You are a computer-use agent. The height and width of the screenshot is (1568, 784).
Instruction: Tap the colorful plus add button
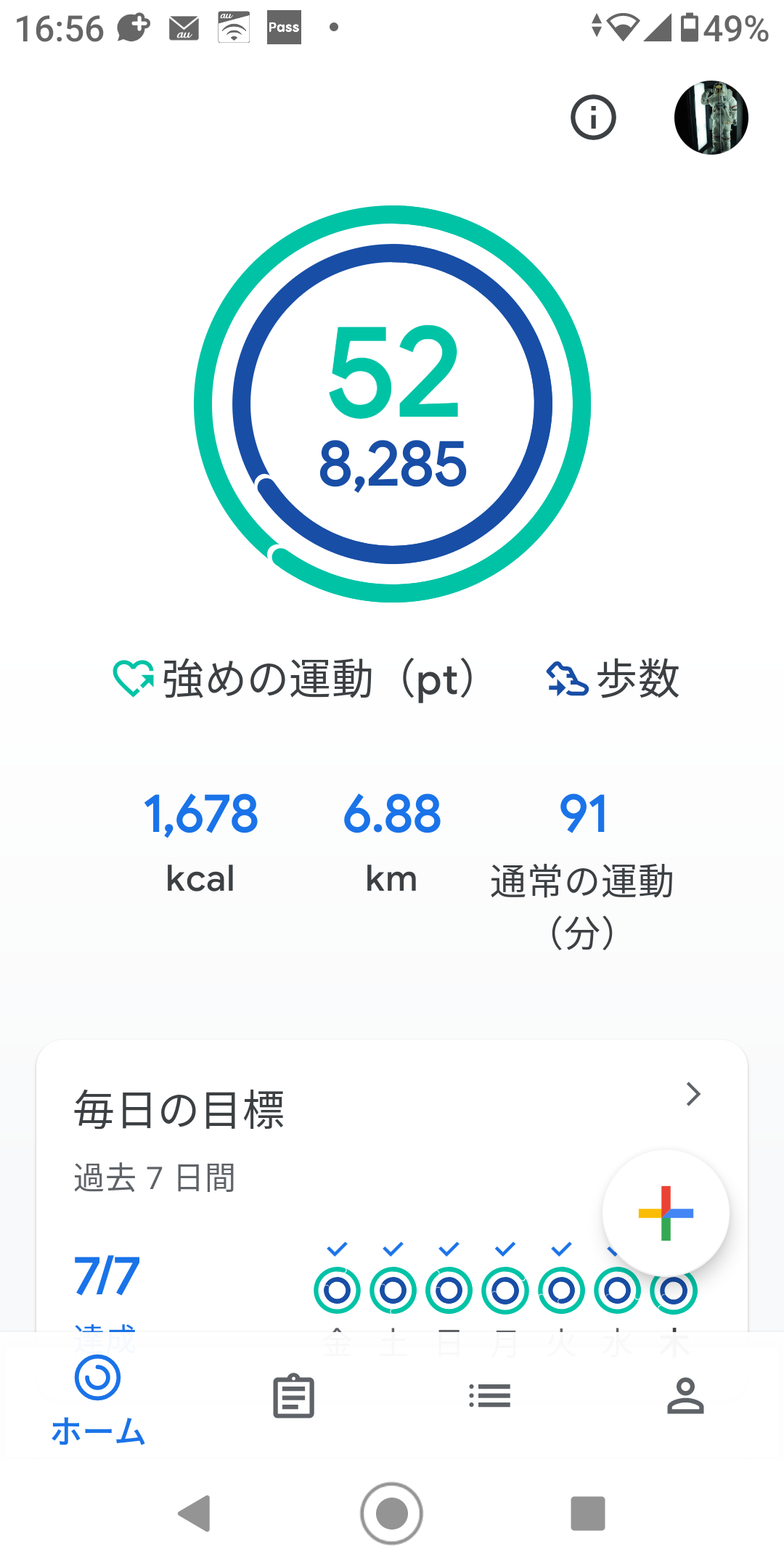(666, 1213)
